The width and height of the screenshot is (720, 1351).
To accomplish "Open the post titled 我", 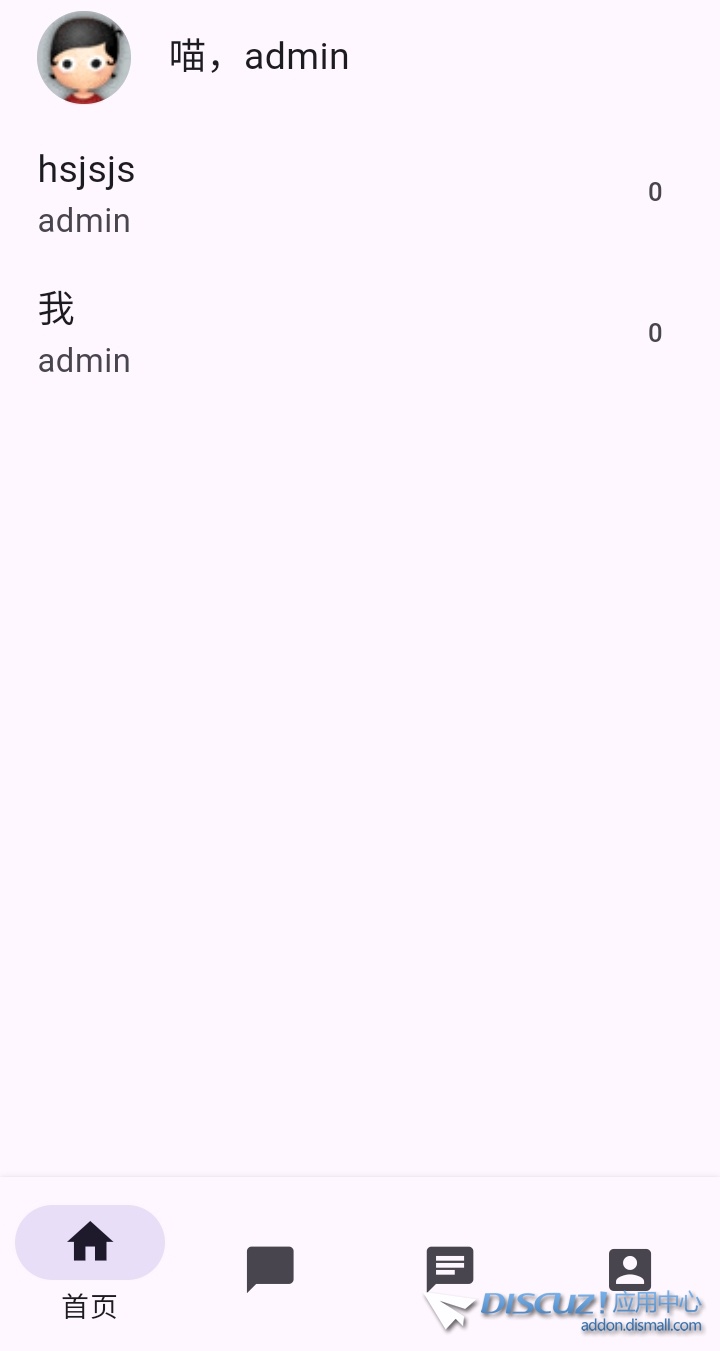I will 57,309.
